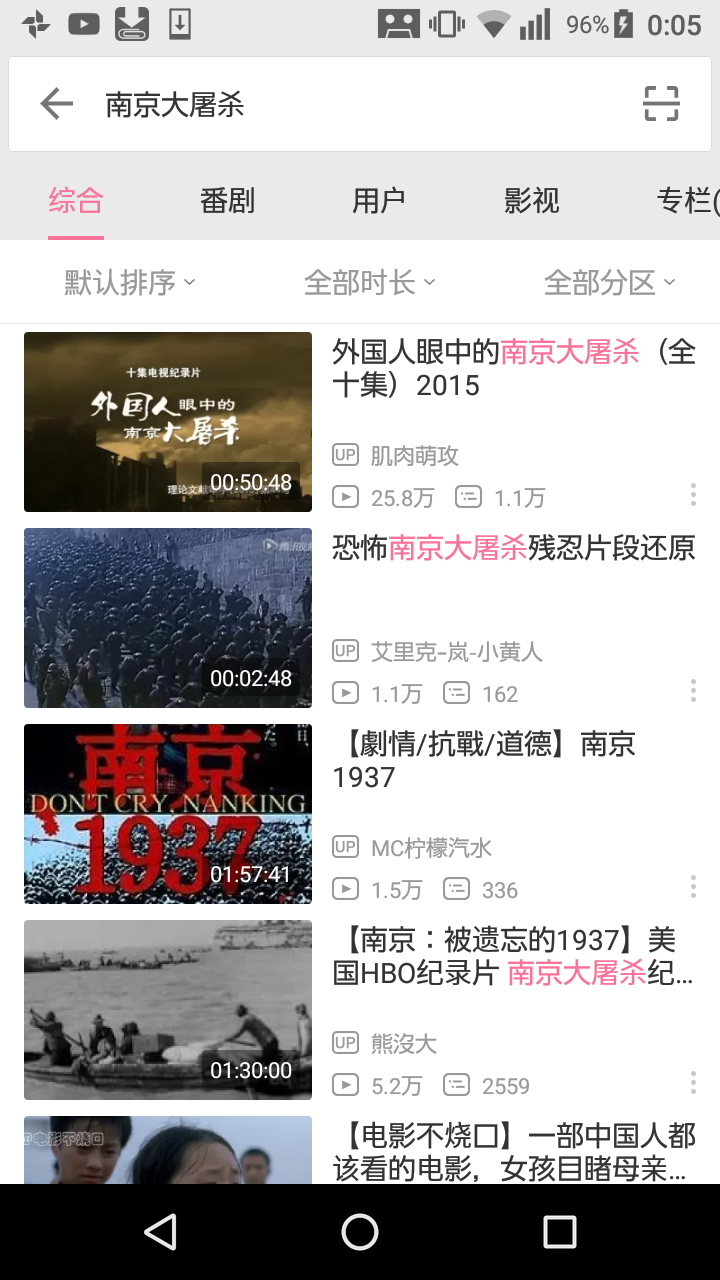The width and height of the screenshot is (720, 1280).
Task: Tap the search field with 南京大屠杀
Action: click(340, 104)
